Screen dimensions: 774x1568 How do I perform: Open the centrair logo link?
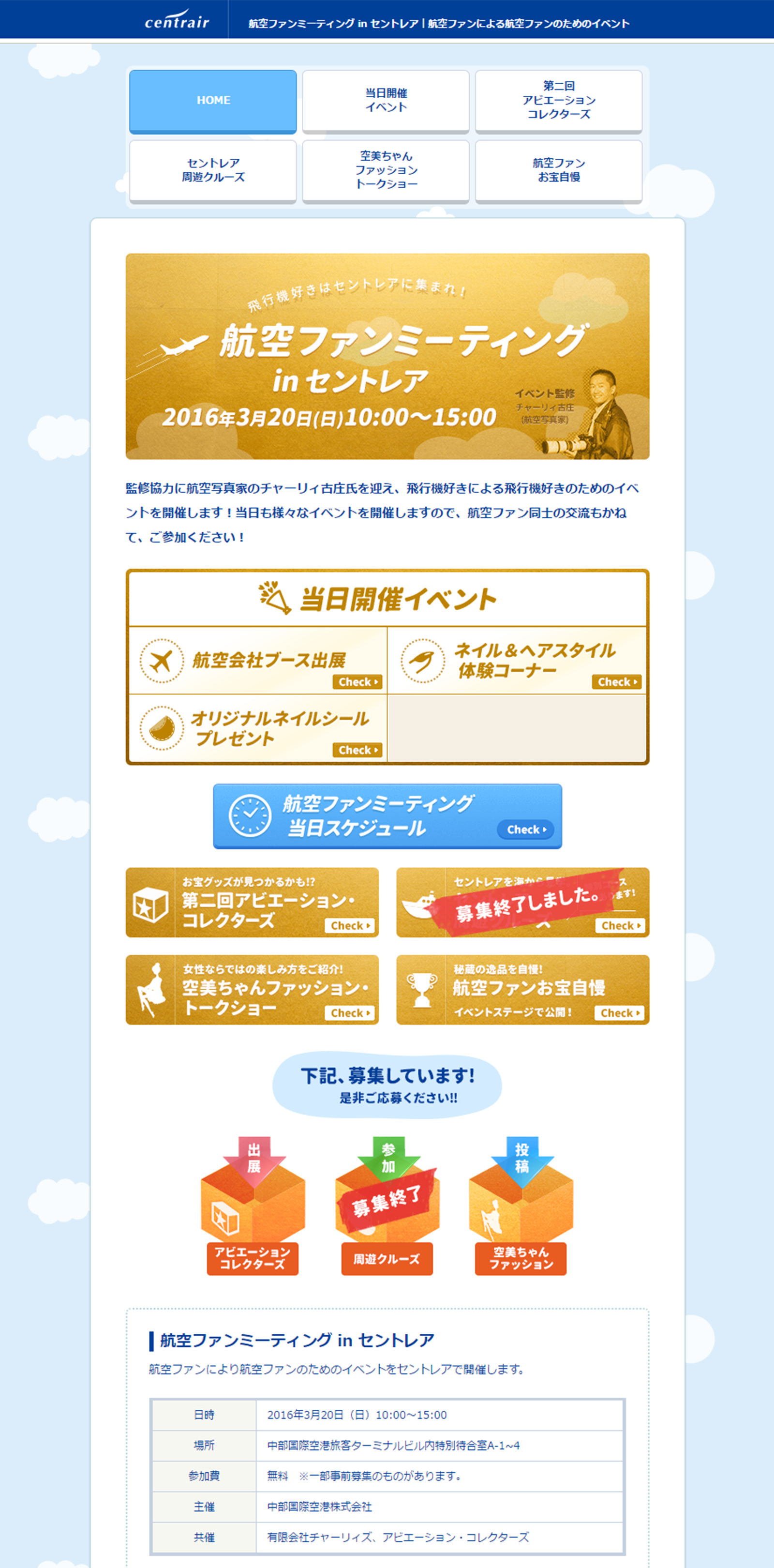[x=177, y=20]
